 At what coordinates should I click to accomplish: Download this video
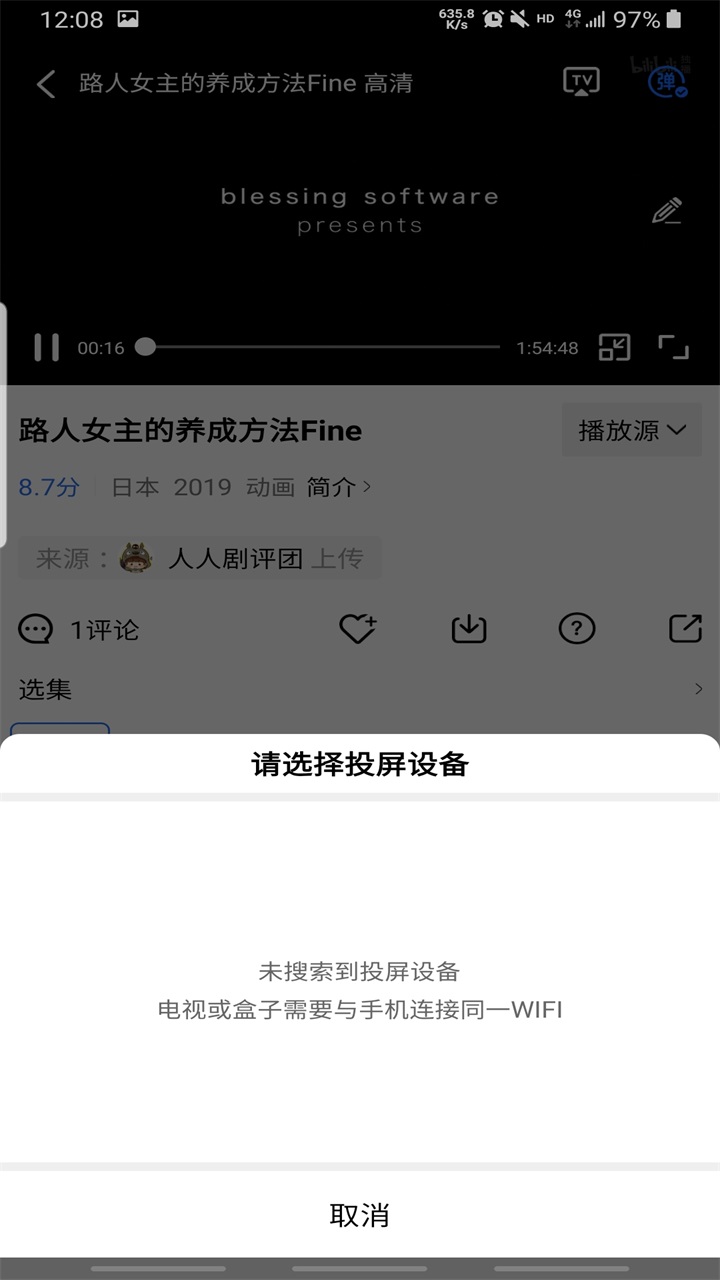(x=469, y=629)
